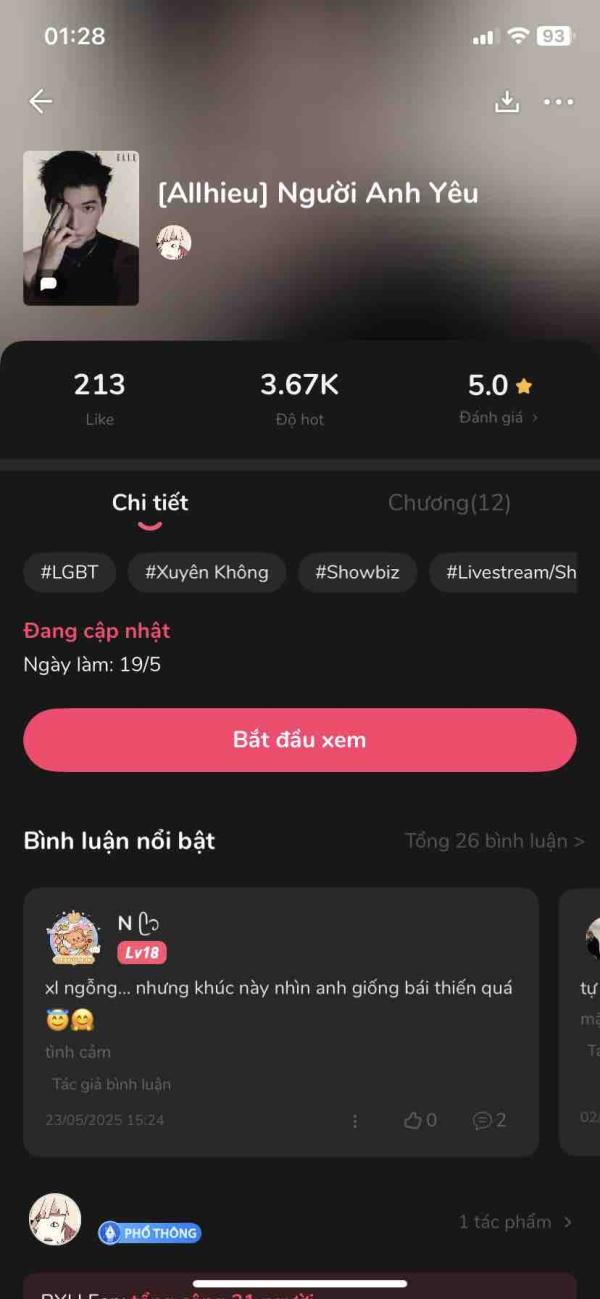View the 5.0 Đánh giá ratings
This screenshot has width=600, height=1299.
[x=499, y=398]
